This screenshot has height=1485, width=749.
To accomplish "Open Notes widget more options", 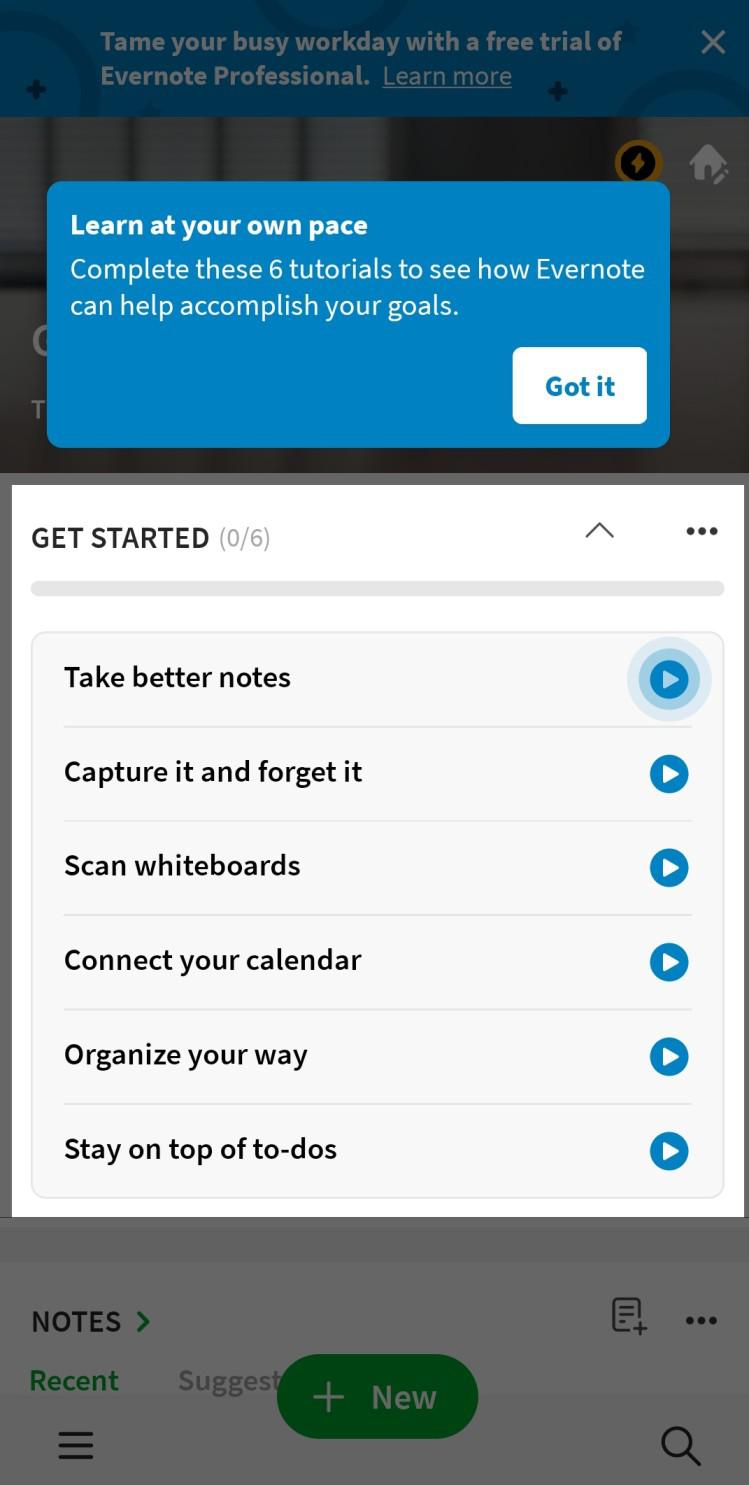I will pos(701,1321).
